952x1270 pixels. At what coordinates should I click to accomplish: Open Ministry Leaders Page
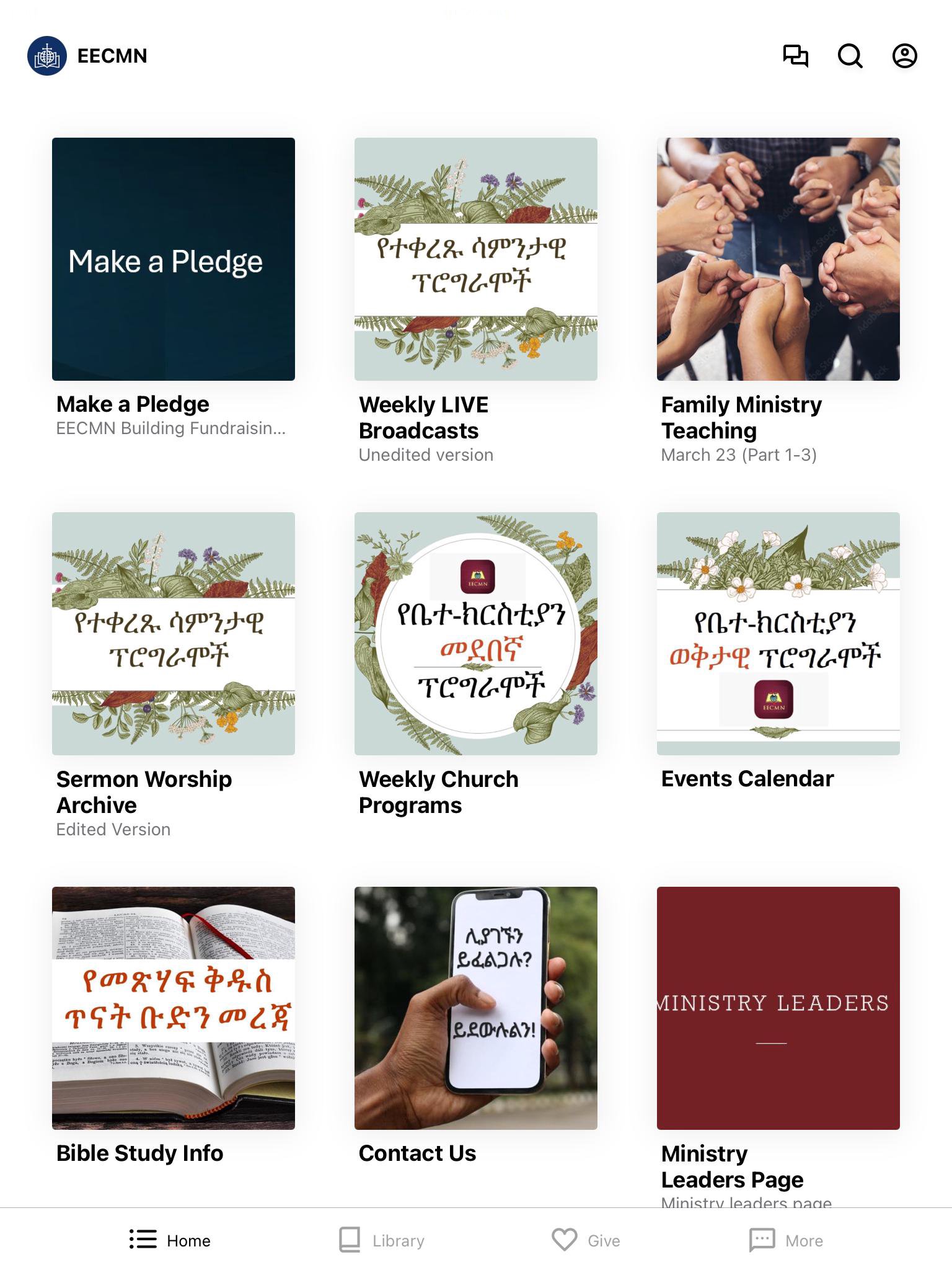[778, 1008]
